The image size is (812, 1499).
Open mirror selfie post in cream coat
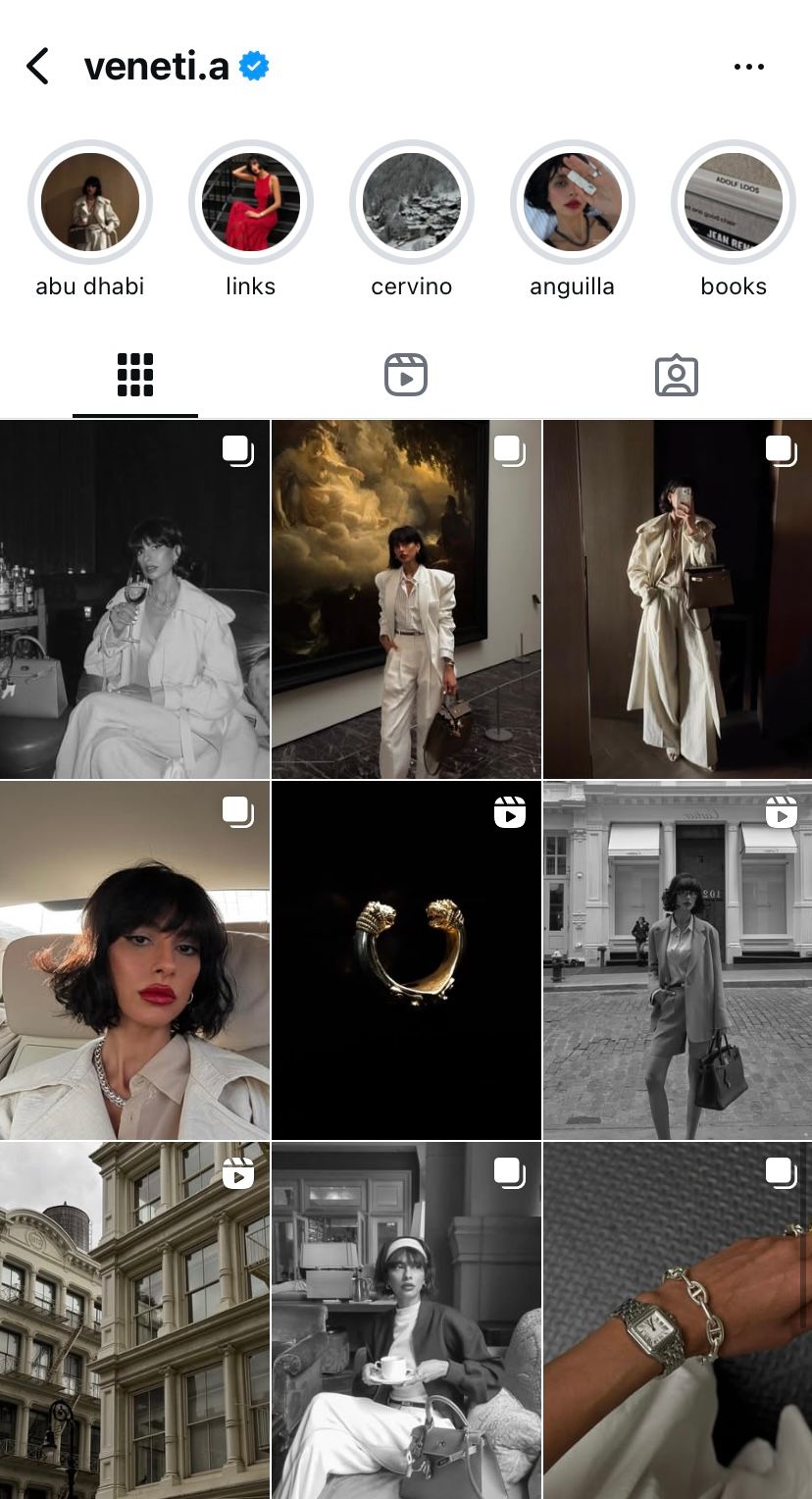[x=678, y=599]
